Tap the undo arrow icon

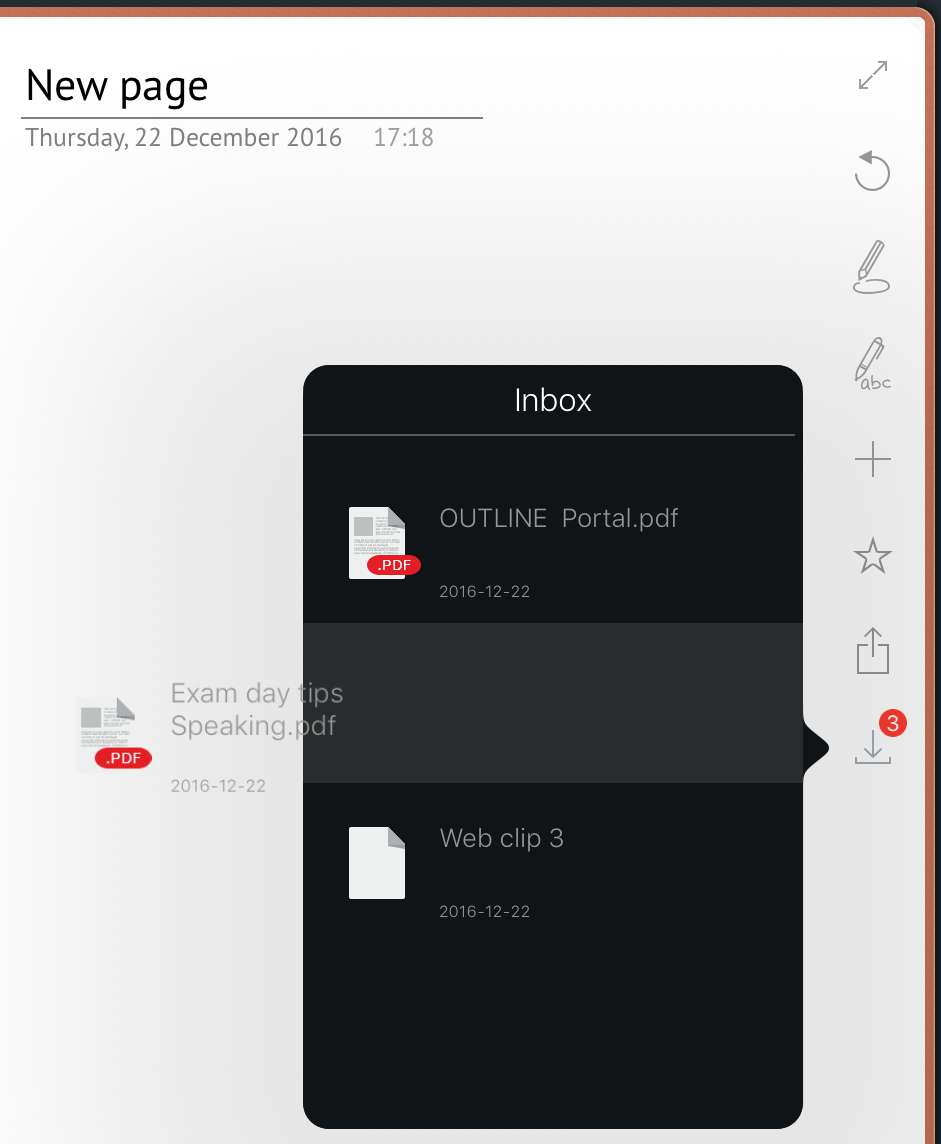click(872, 171)
